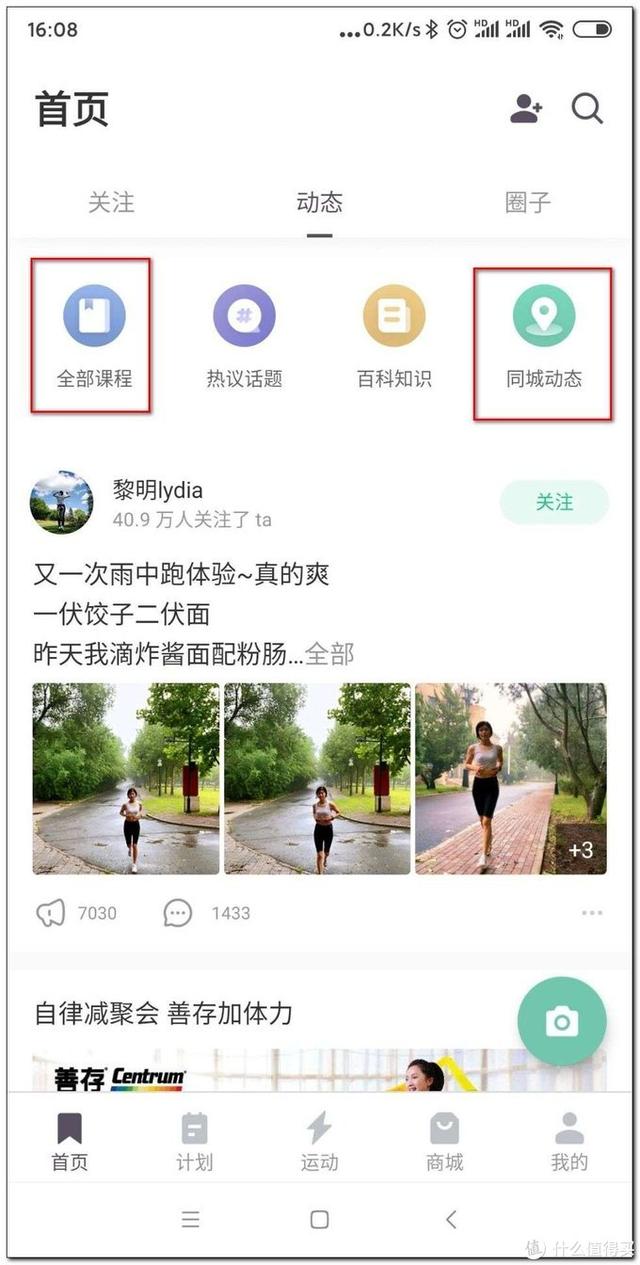This screenshot has width=640, height=1265.
Task: Follow 黎明lydia with the 关注 button
Action: 554,502
